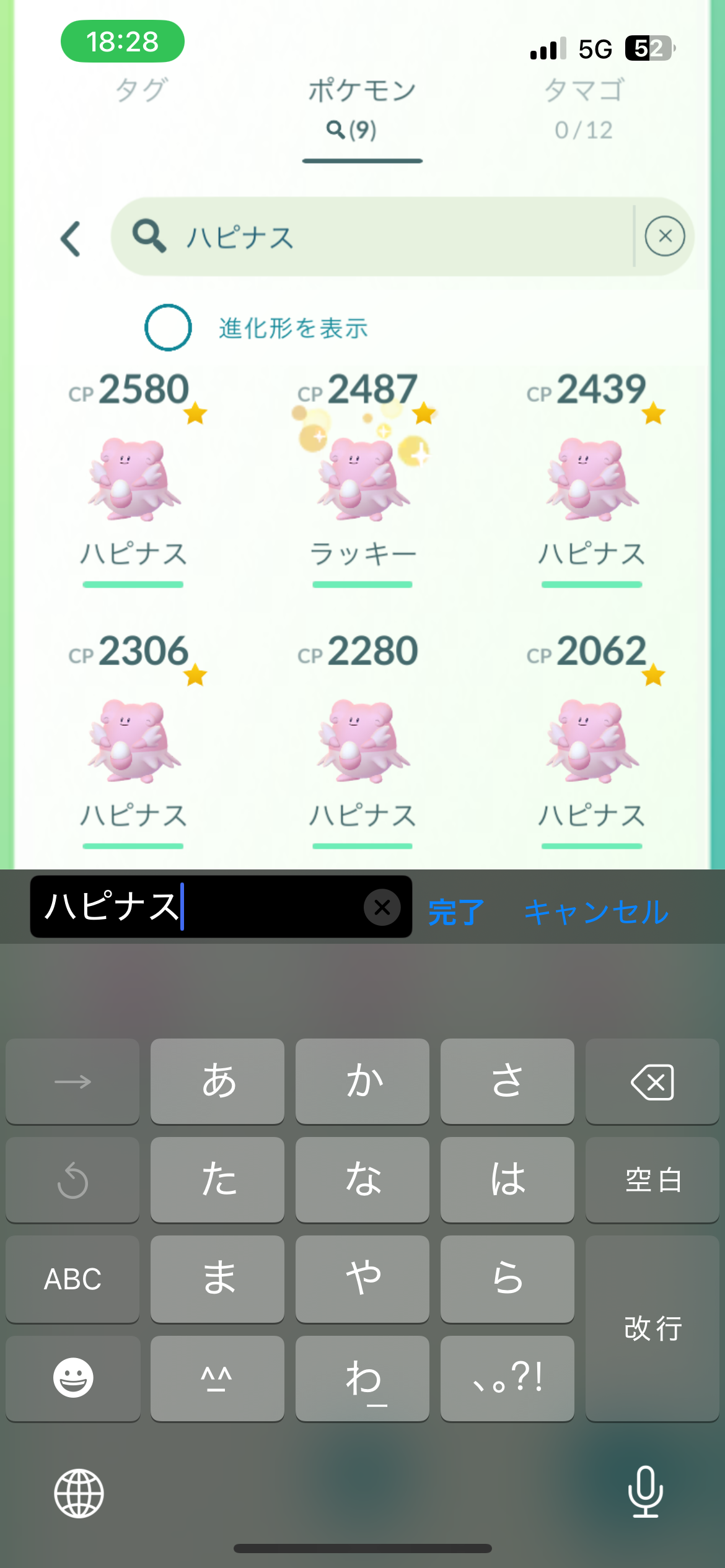Go back with the left arrow
Viewport: 725px width, 1568px height.
click(x=71, y=238)
